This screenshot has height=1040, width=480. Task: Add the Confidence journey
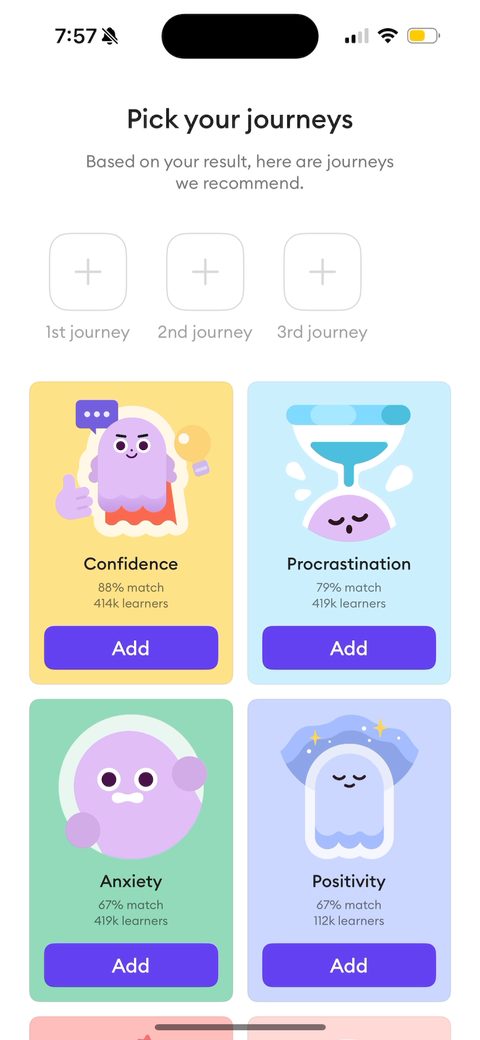tap(131, 647)
